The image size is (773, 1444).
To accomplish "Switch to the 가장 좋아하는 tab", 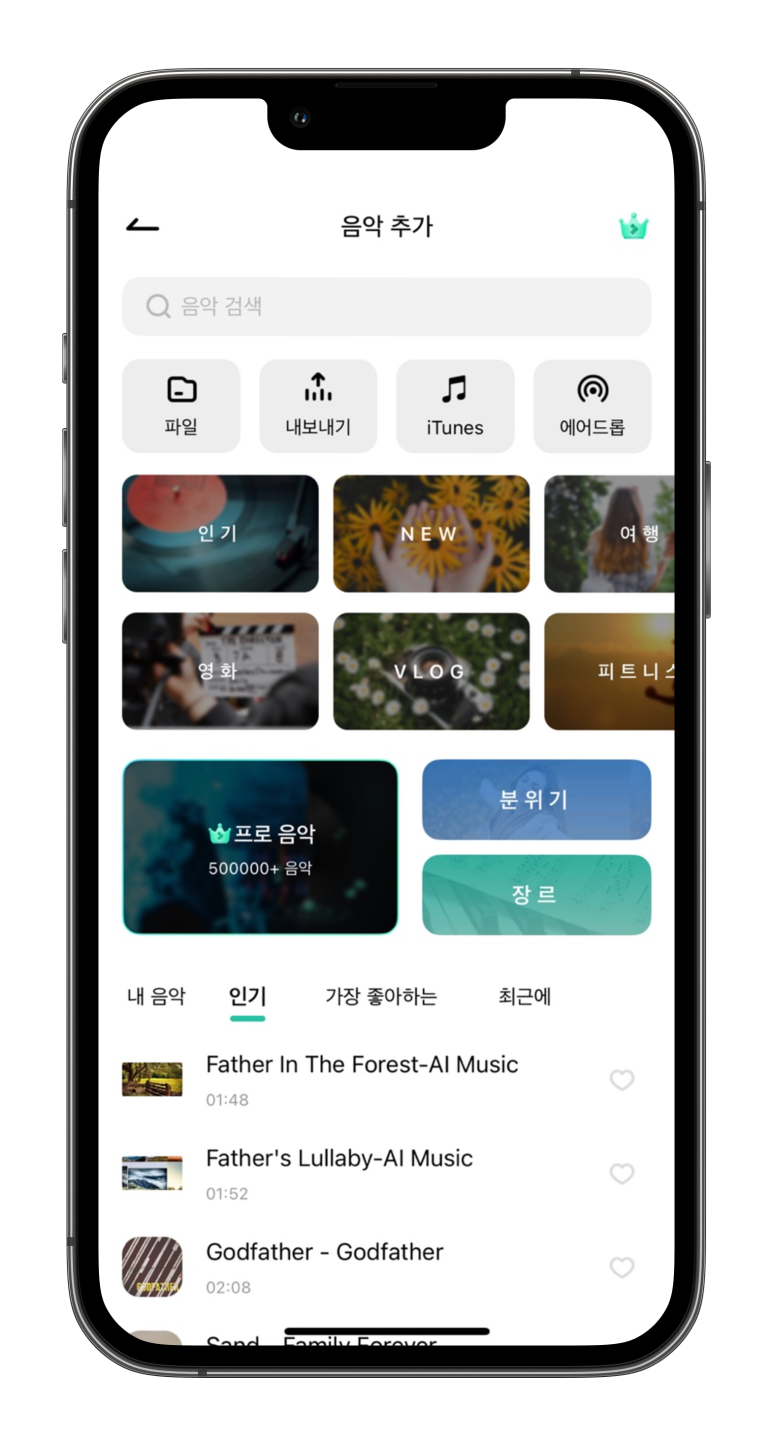I will point(381,996).
